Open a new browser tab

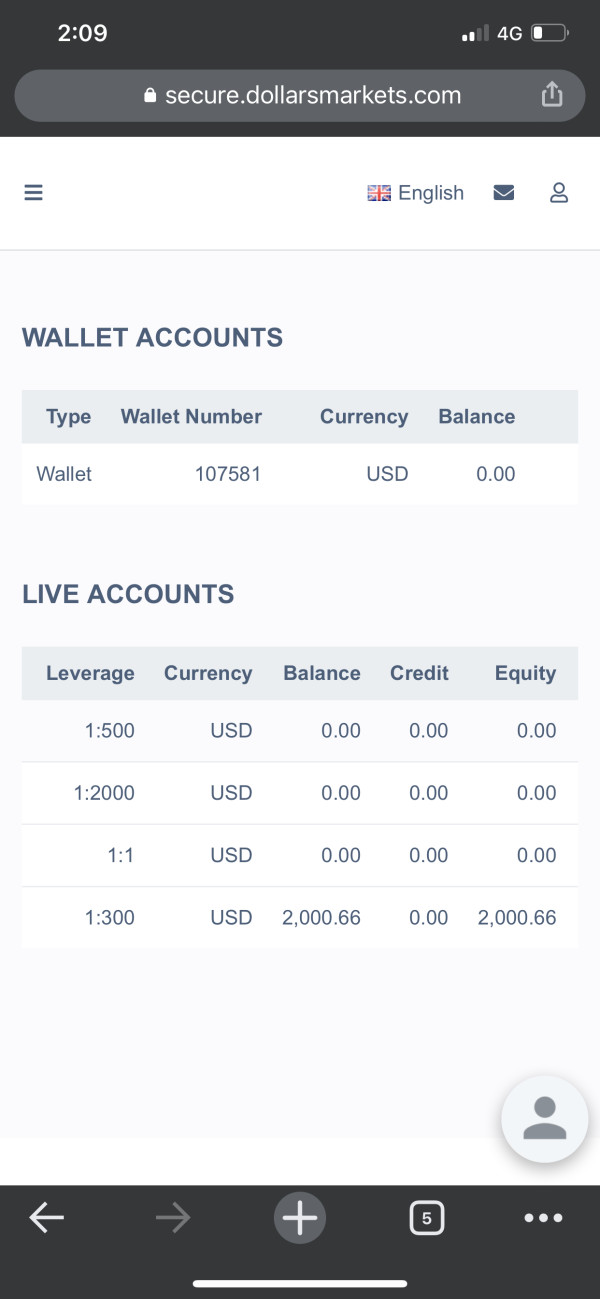click(x=300, y=1218)
